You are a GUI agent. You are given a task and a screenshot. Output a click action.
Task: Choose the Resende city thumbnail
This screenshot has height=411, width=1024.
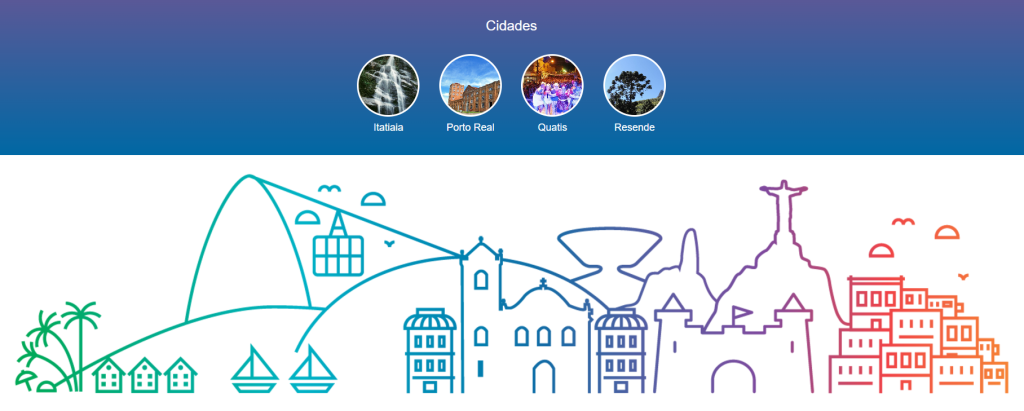634,85
